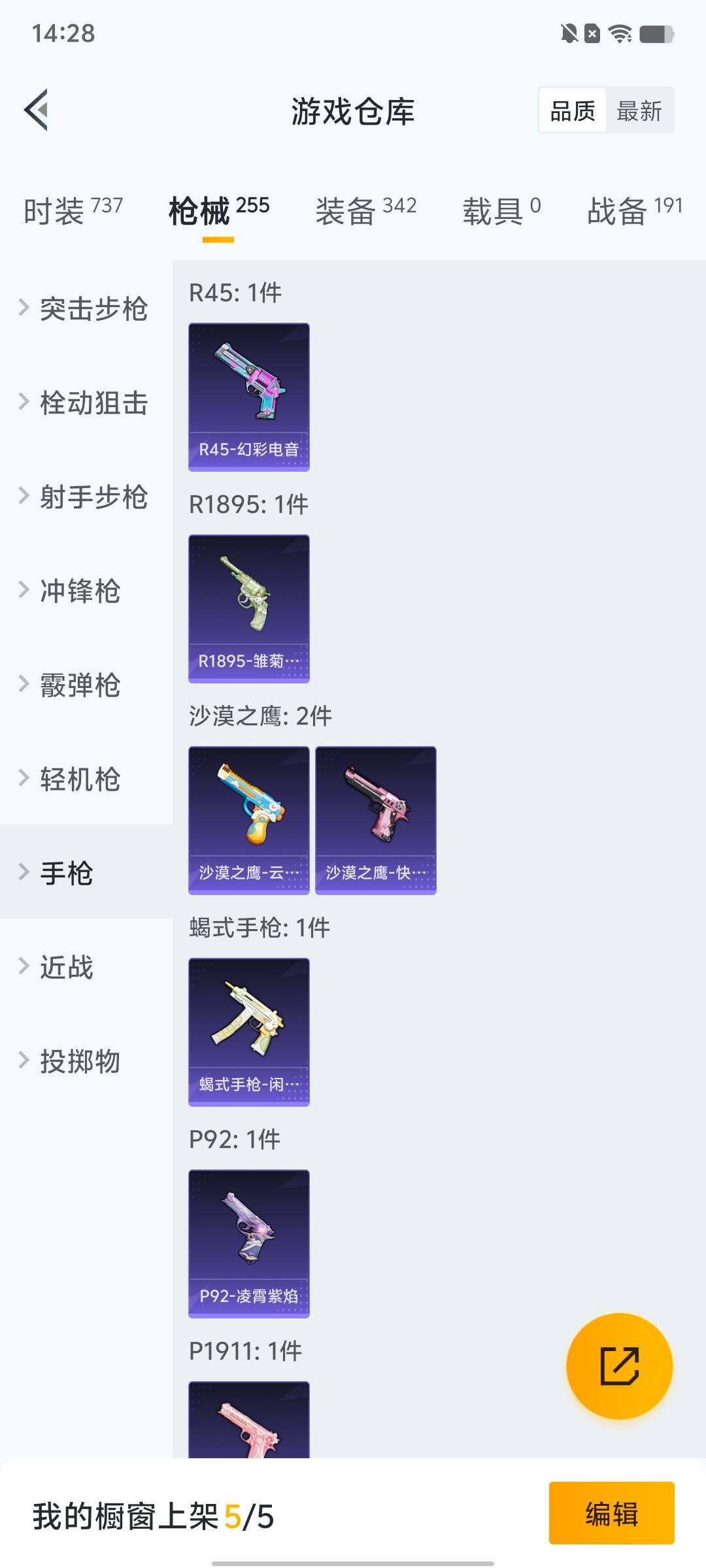View the pink 沙漠之鹰-快 skin
The width and height of the screenshot is (706, 1568).
pyautogui.click(x=376, y=819)
